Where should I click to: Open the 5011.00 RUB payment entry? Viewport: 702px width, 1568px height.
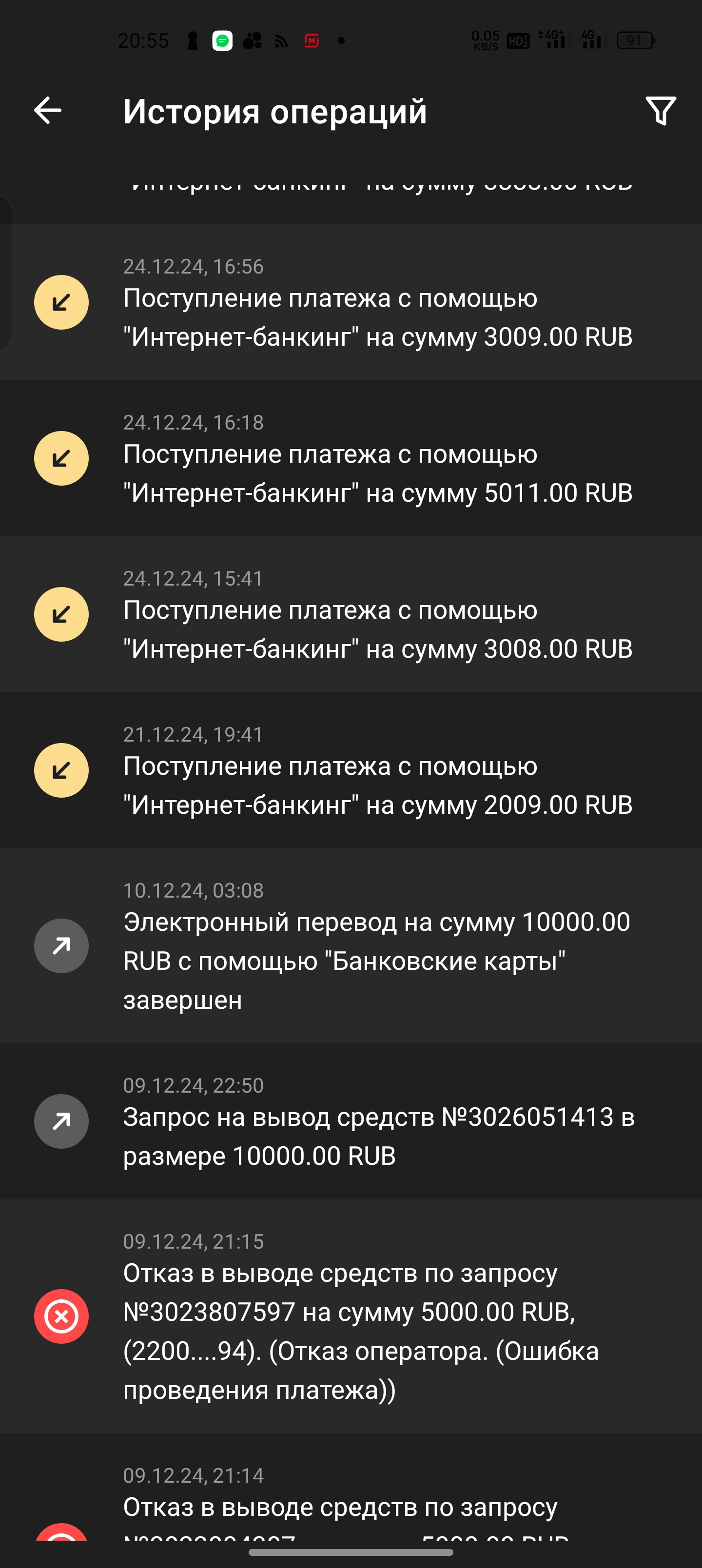point(351,458)
